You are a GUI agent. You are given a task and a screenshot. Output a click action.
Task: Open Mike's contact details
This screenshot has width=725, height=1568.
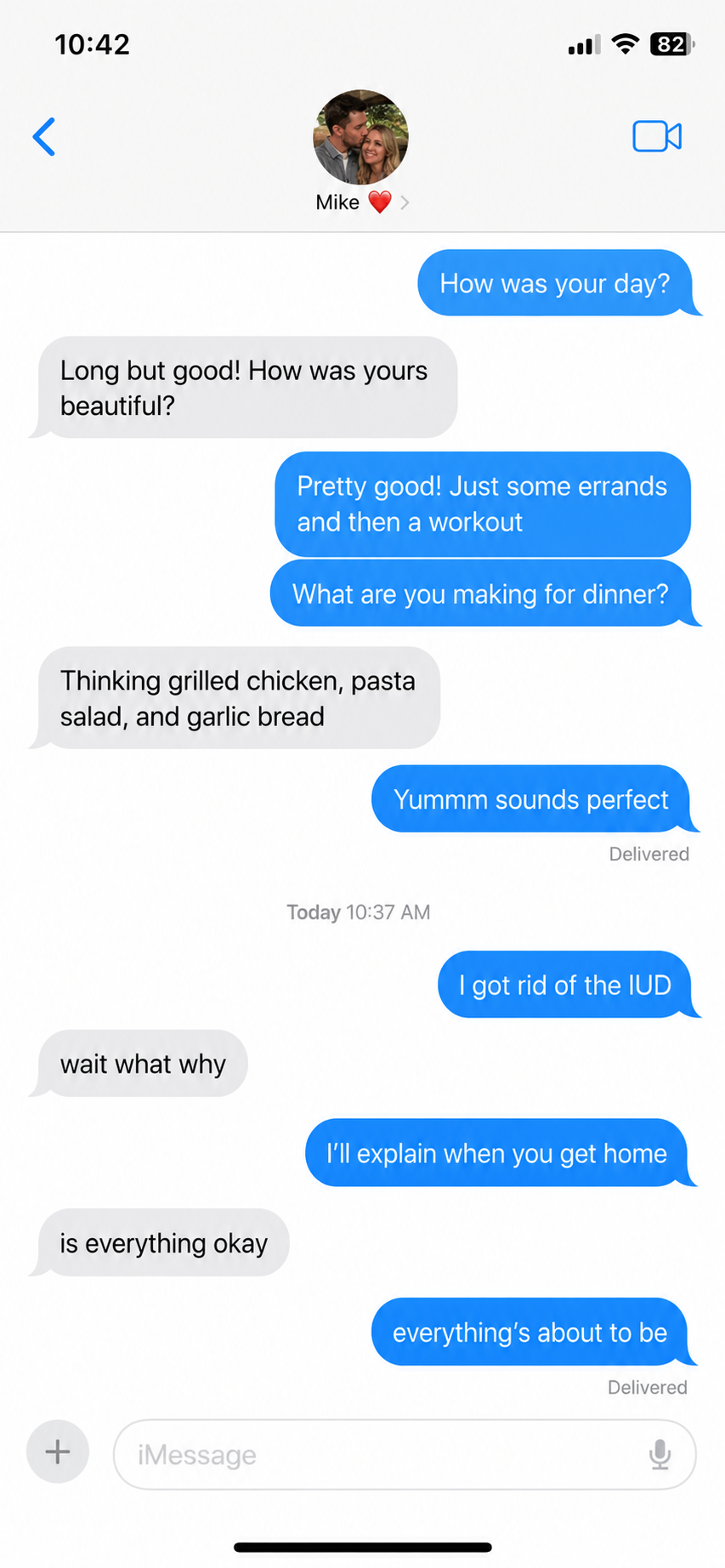point(361,153)
